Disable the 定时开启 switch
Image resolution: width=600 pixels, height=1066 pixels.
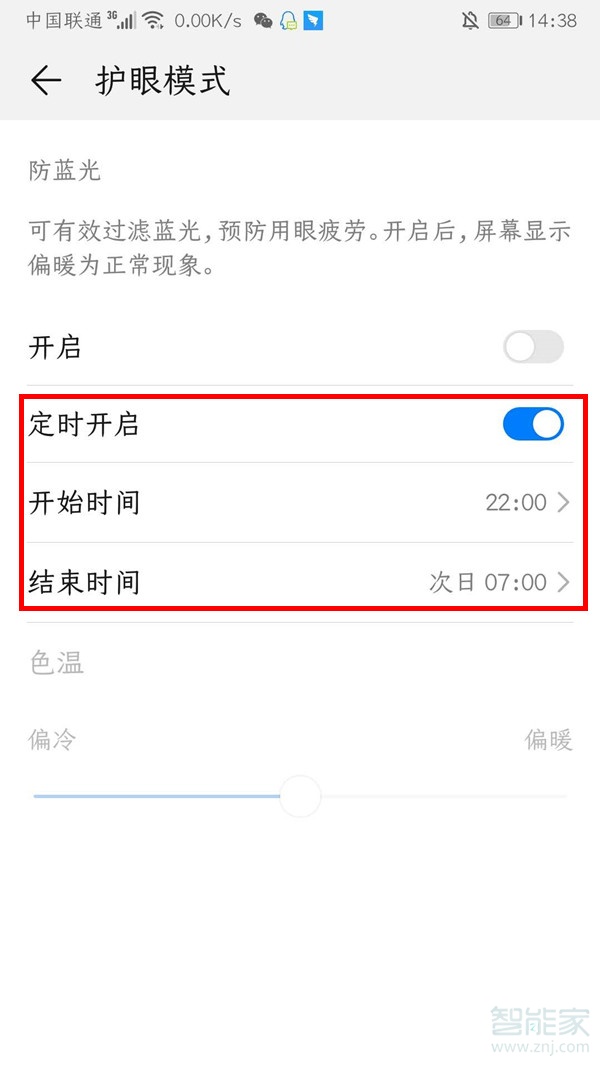[x=533, y=425]
